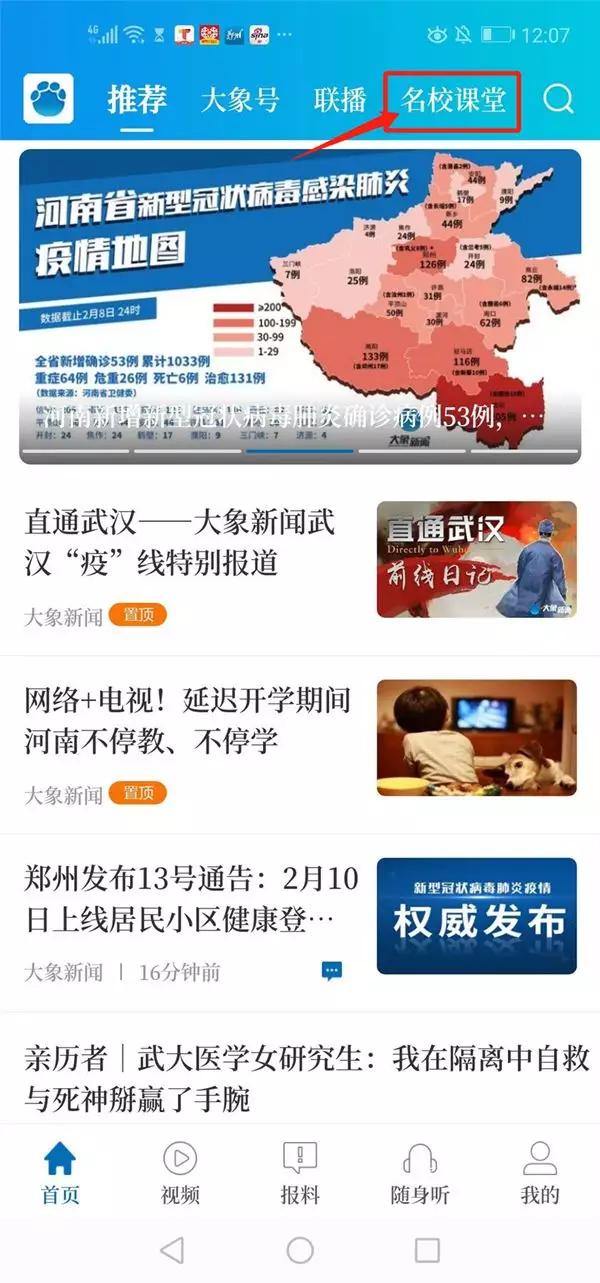This screenshot has width=600, height=1283.
Task: Open the search magnifier icon
Action: click(558, 99)
